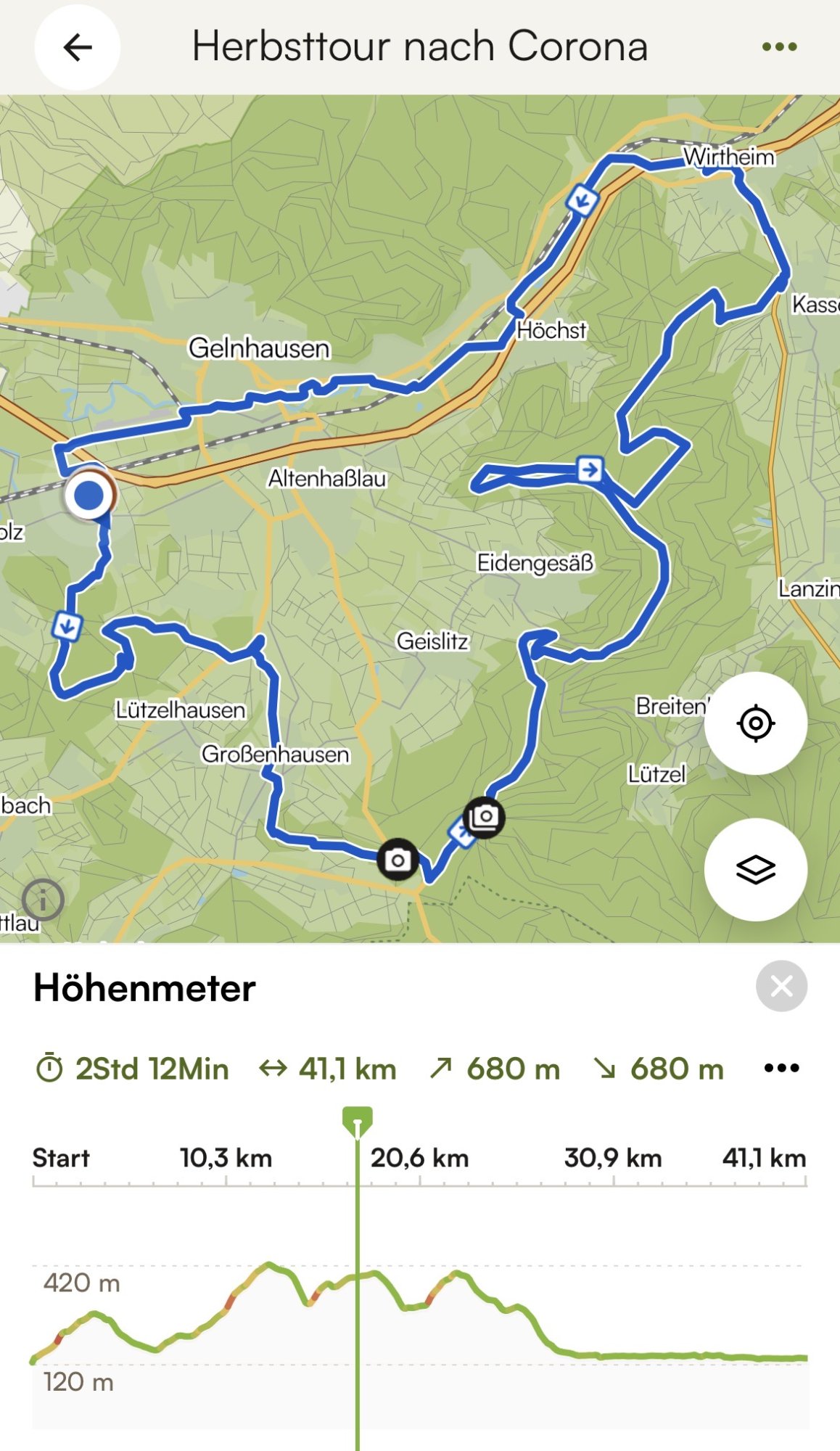The width and height of the screenshot is (840, 1451).
Task: Close the Höhenmeter panel
Action: 781,986
